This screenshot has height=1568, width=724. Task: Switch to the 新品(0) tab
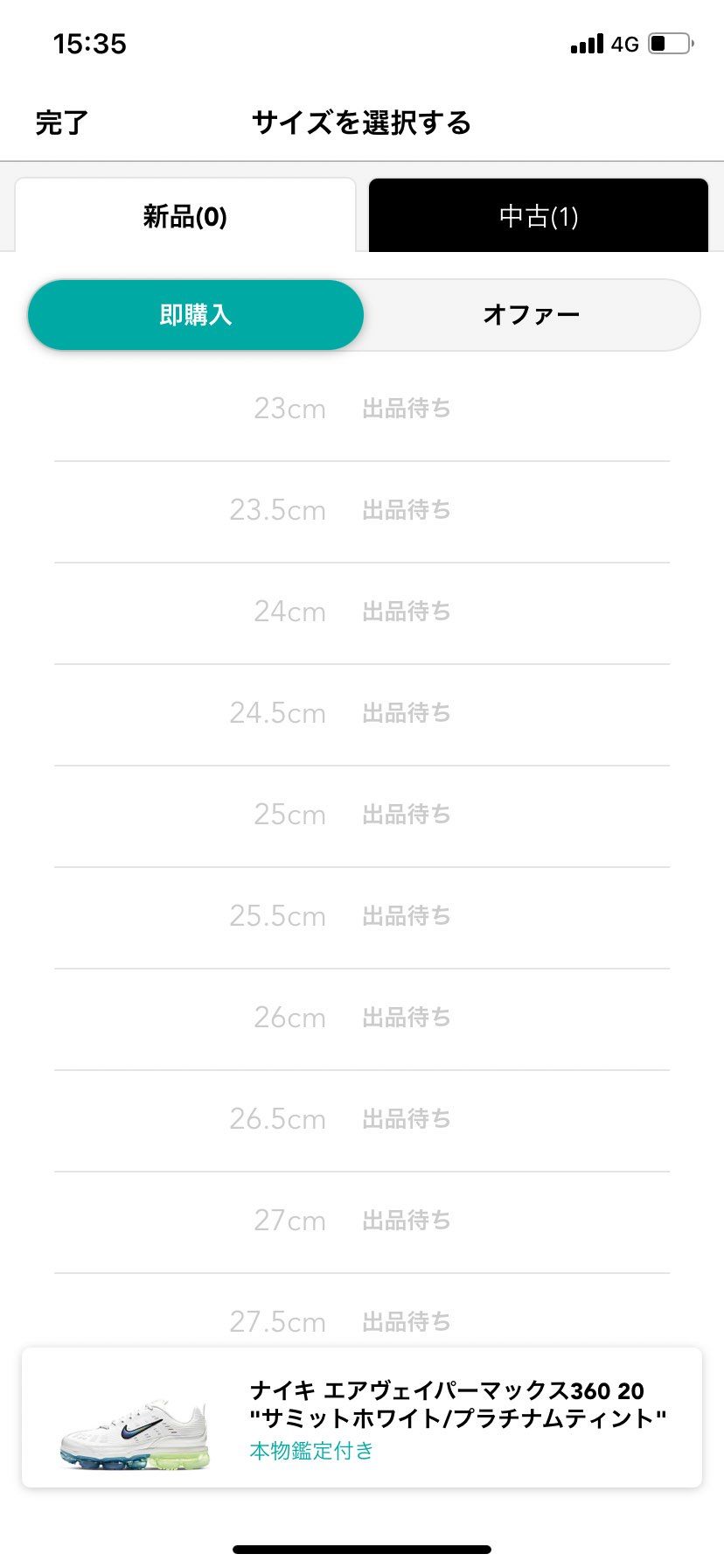pos(184,215)
